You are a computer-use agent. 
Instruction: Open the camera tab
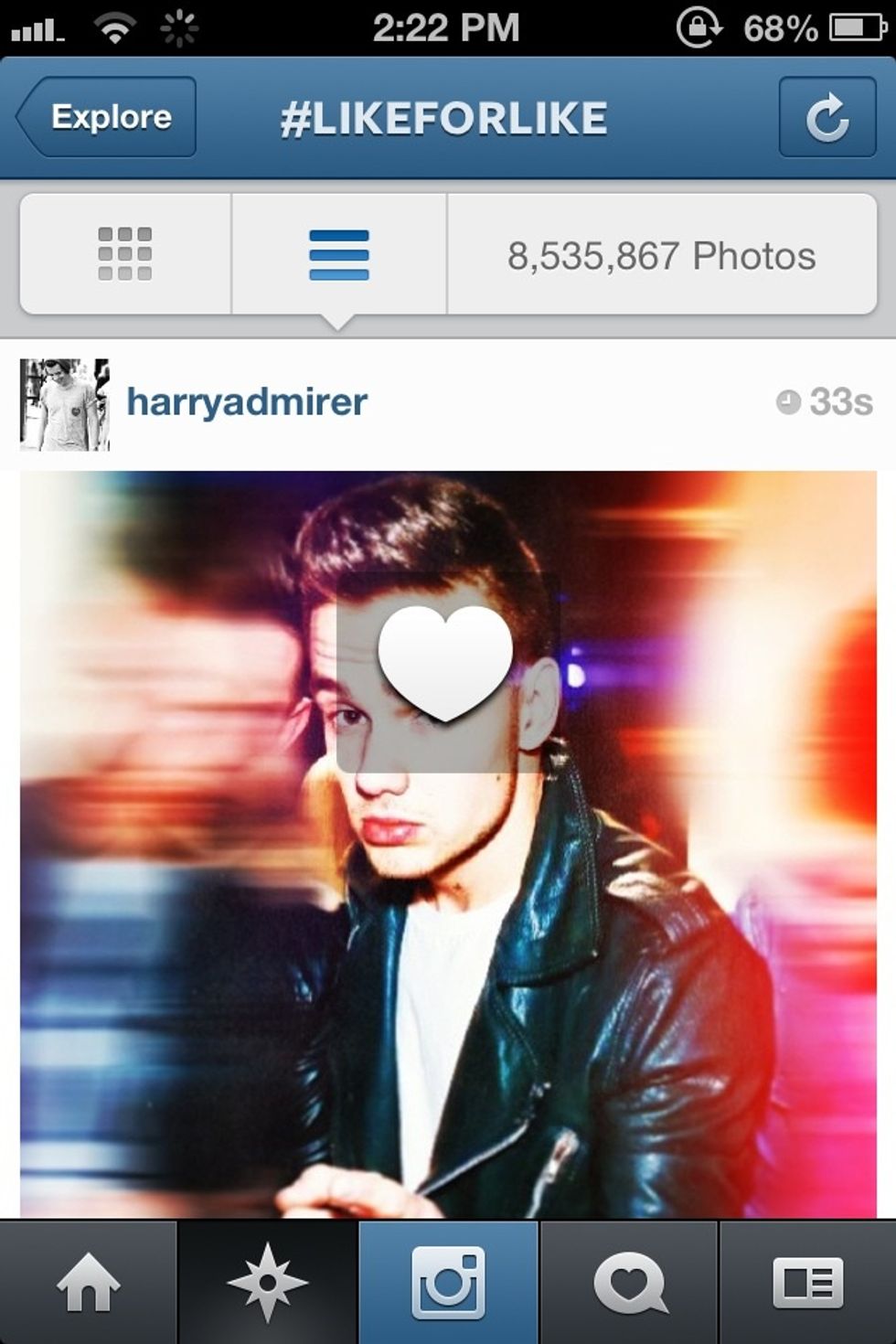coord(448,1283)
